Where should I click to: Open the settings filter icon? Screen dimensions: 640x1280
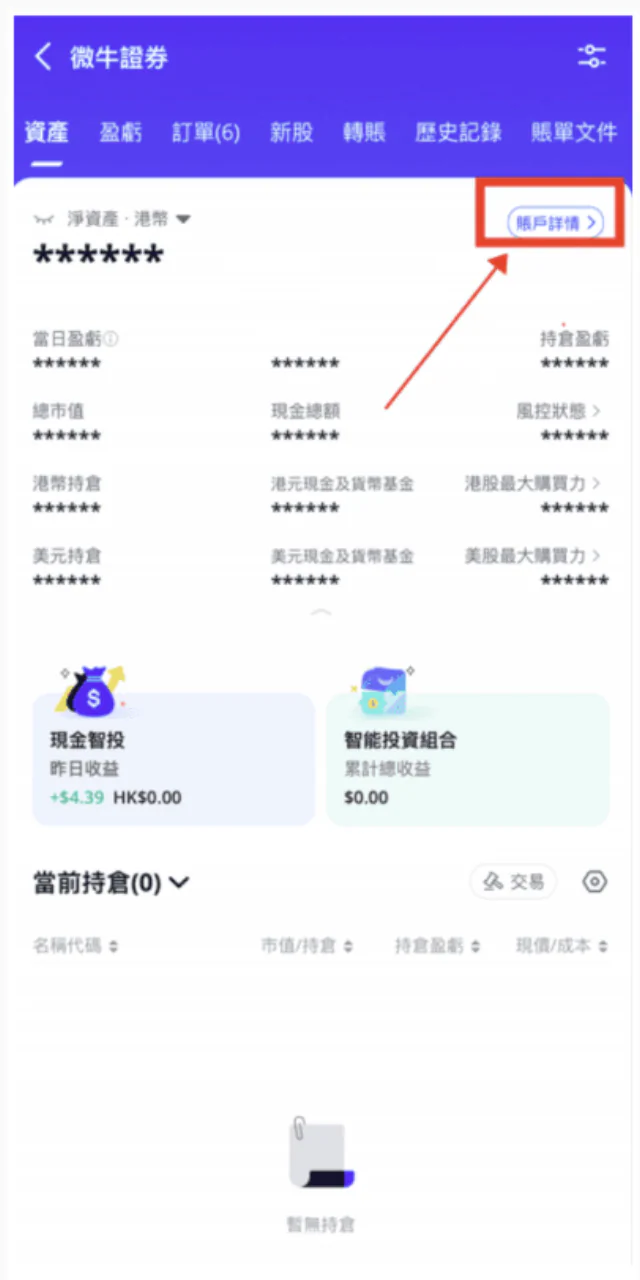pyautogui.click(x=592, y=57)
